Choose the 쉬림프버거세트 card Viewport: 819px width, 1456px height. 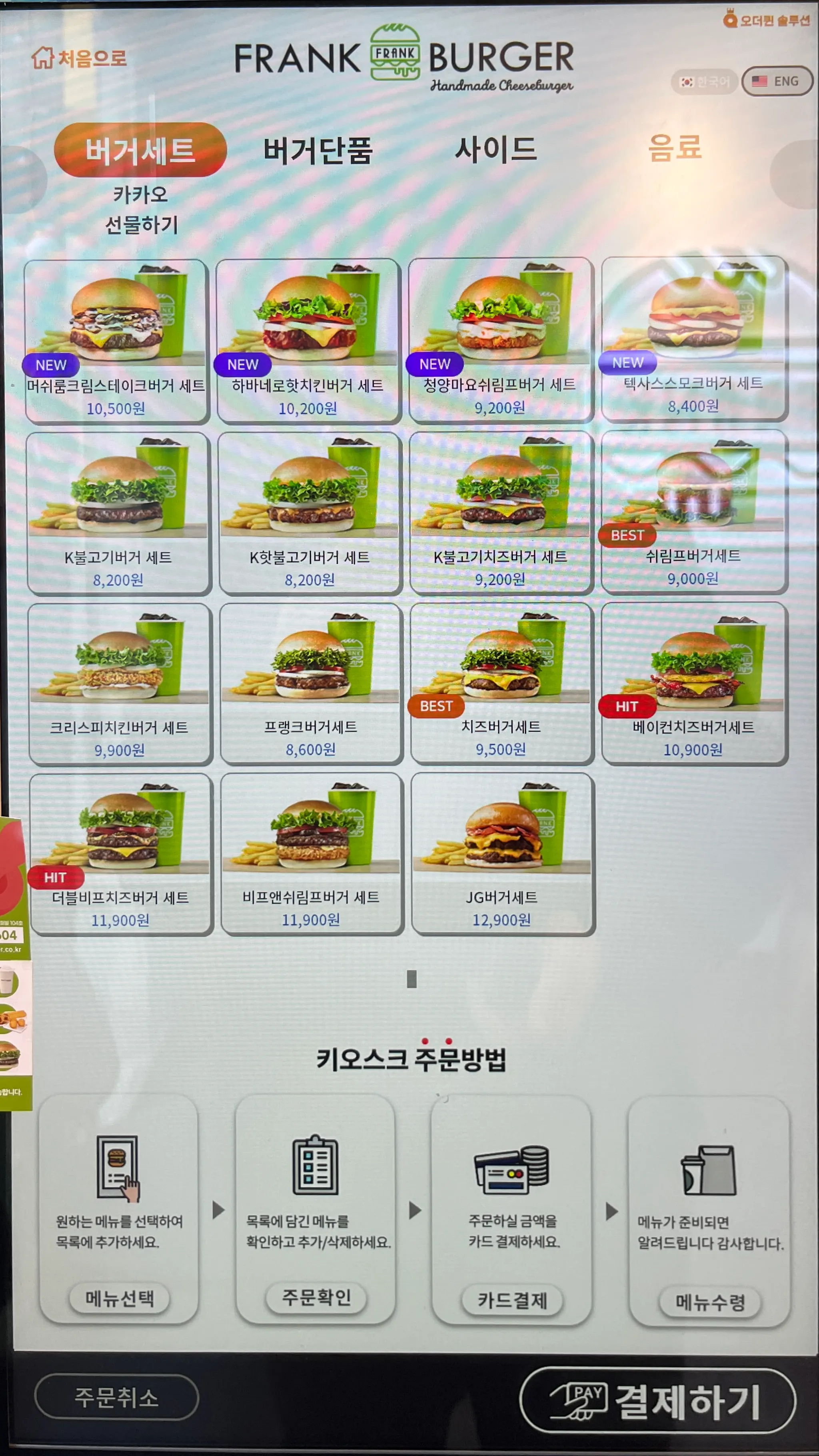click(x=694, y=511)
